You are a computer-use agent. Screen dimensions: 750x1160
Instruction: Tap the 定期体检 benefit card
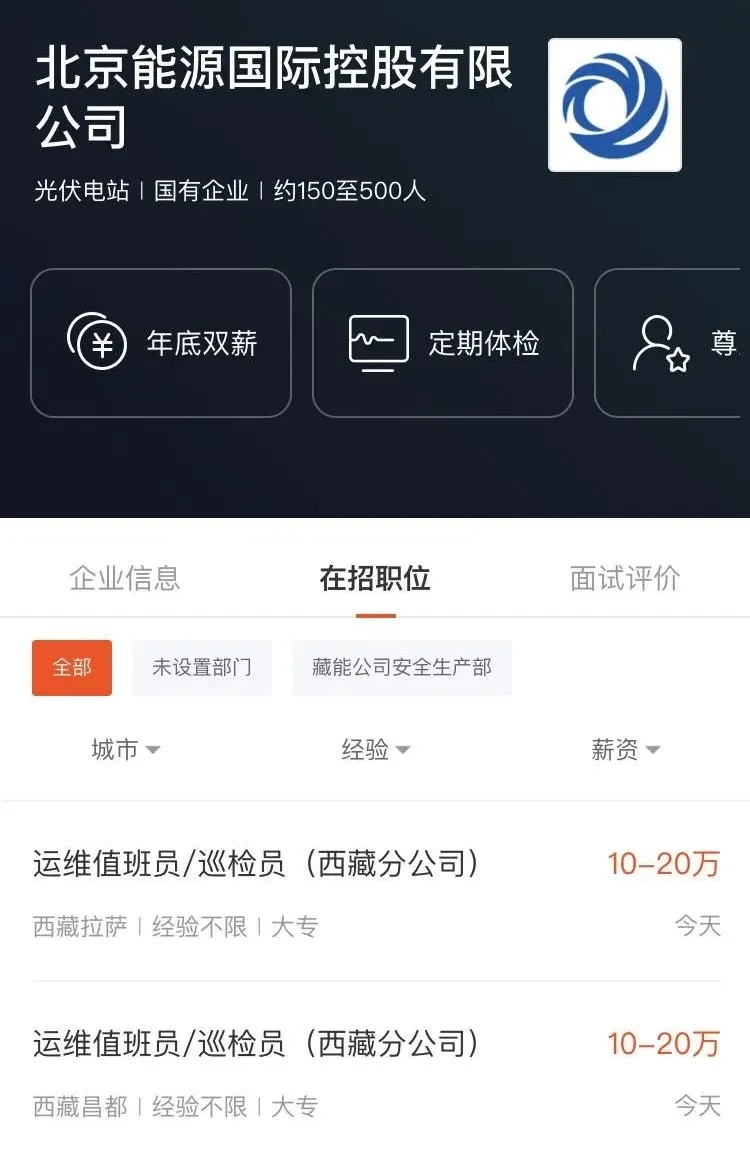pos(443,343)
